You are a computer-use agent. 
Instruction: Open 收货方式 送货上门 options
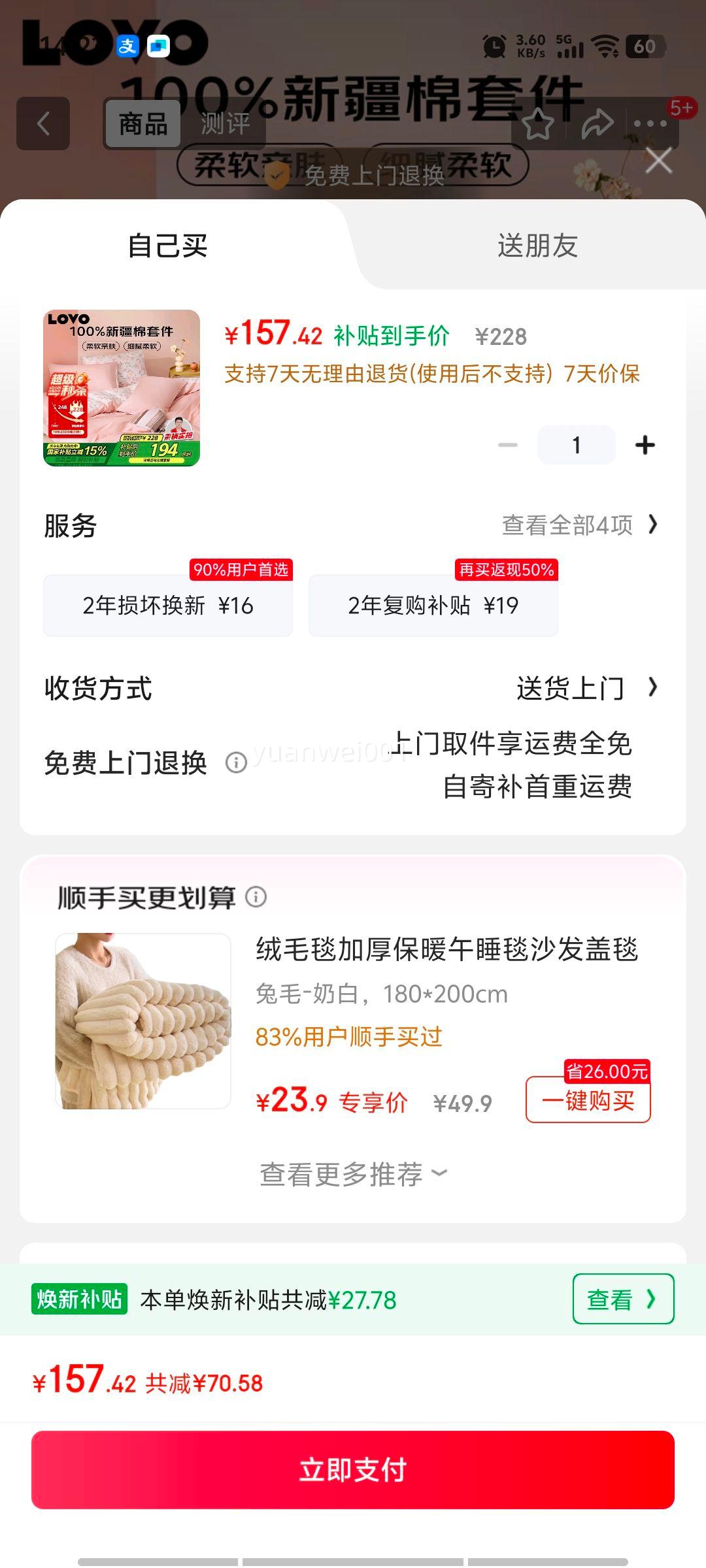[585, 688]
